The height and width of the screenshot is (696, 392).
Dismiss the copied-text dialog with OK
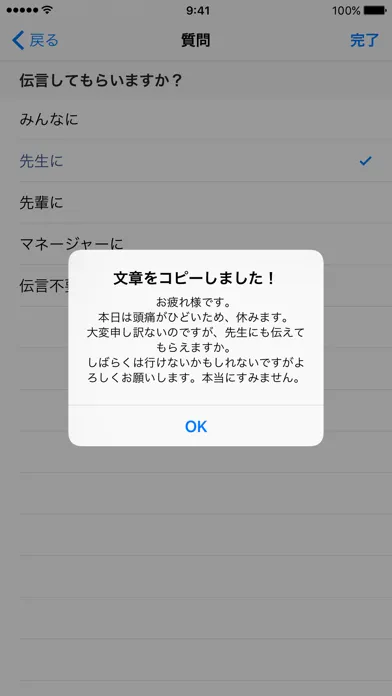[196, 426]
